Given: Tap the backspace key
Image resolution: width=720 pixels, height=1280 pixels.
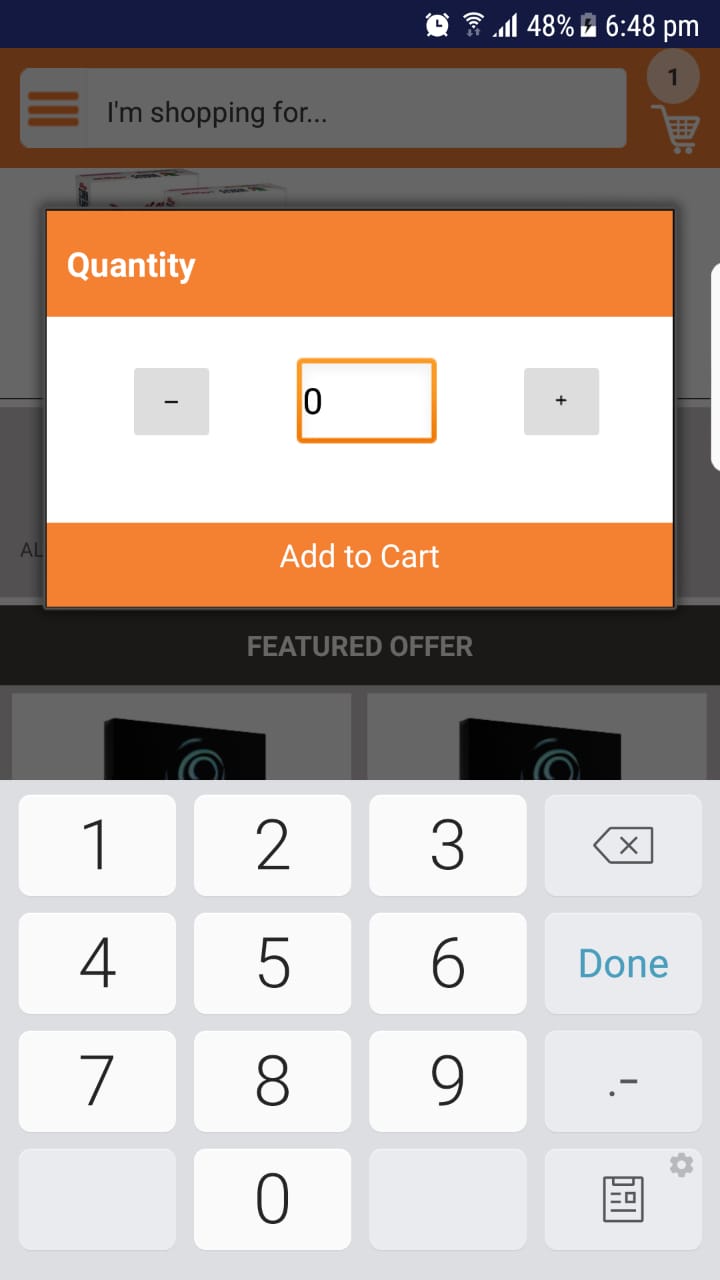Looking at the screenshot, I should [x=623, y=845].
